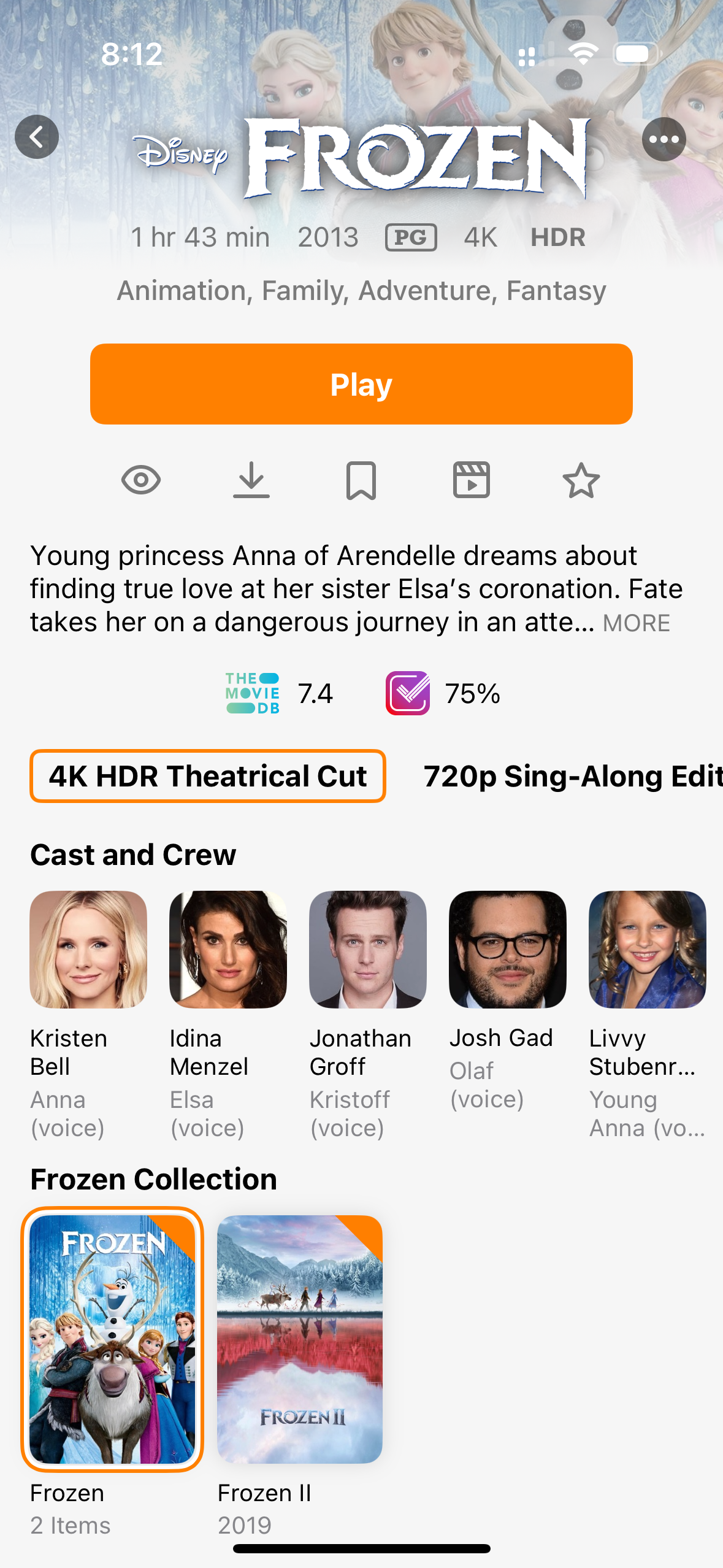Open Kristen Bell's cast profile

point(88,950)
